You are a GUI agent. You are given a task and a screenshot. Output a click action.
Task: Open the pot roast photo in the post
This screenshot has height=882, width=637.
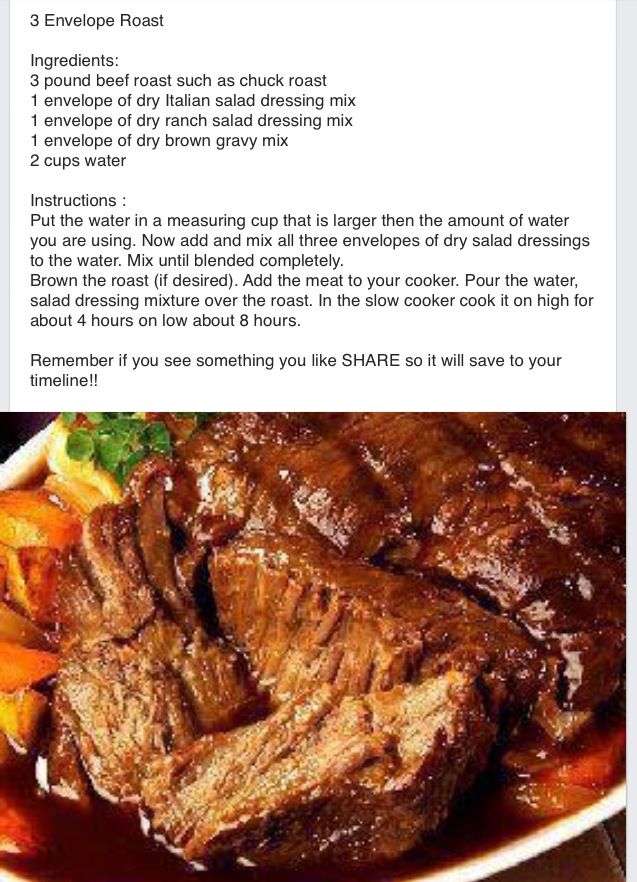313,647
